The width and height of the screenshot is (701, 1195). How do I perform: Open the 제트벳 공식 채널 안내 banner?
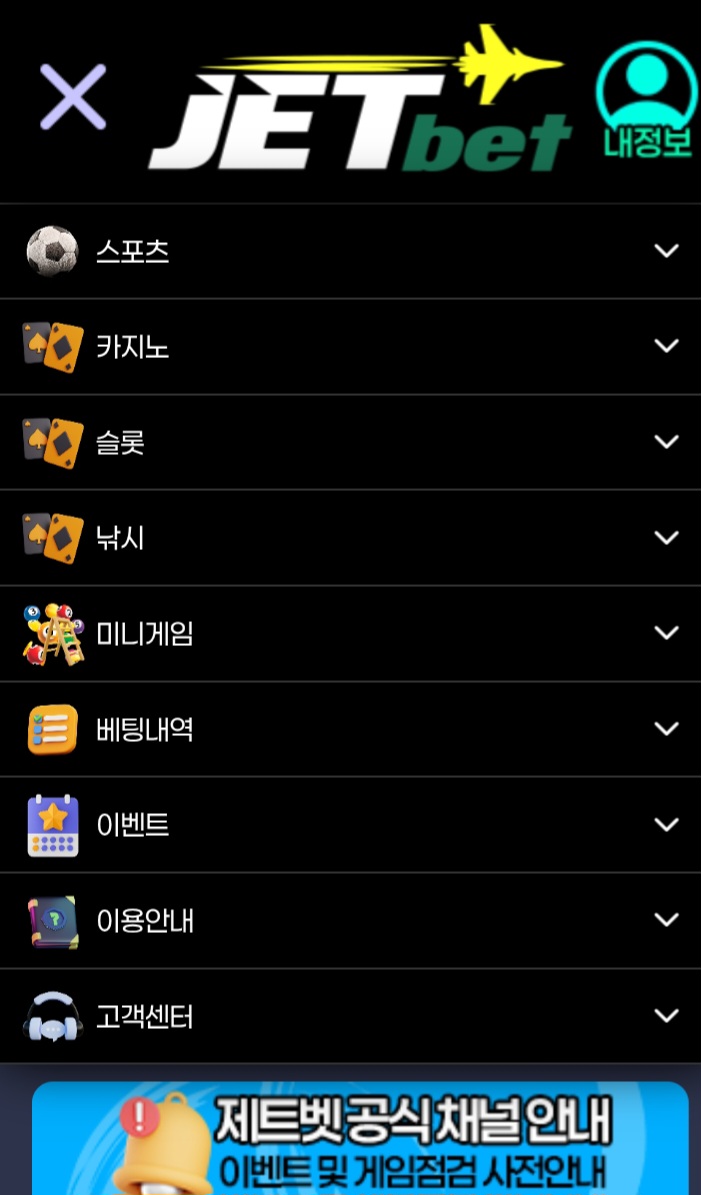click(x=360, y=1140)
